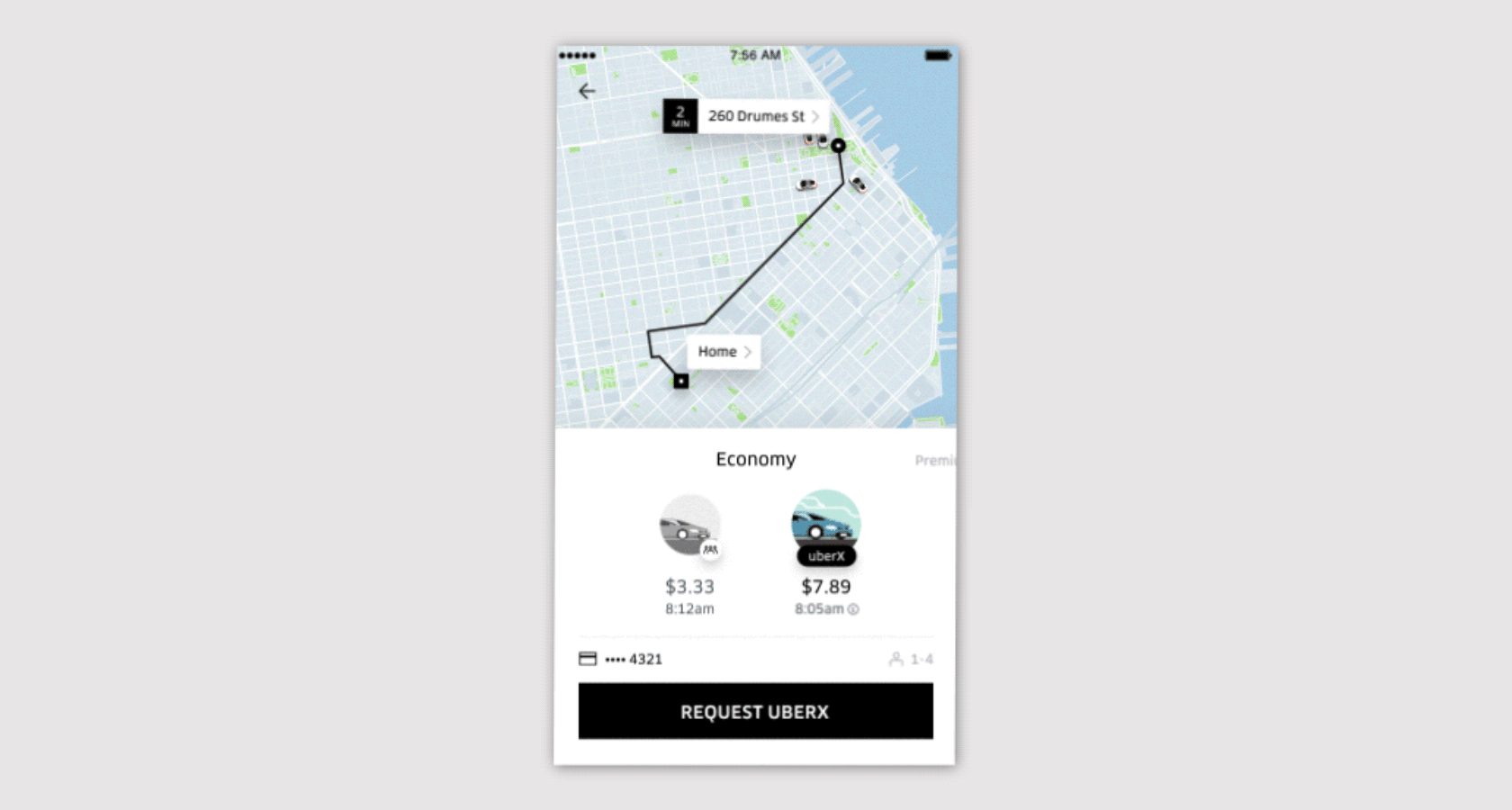Change the Home destination

click(x=724, y=352)
